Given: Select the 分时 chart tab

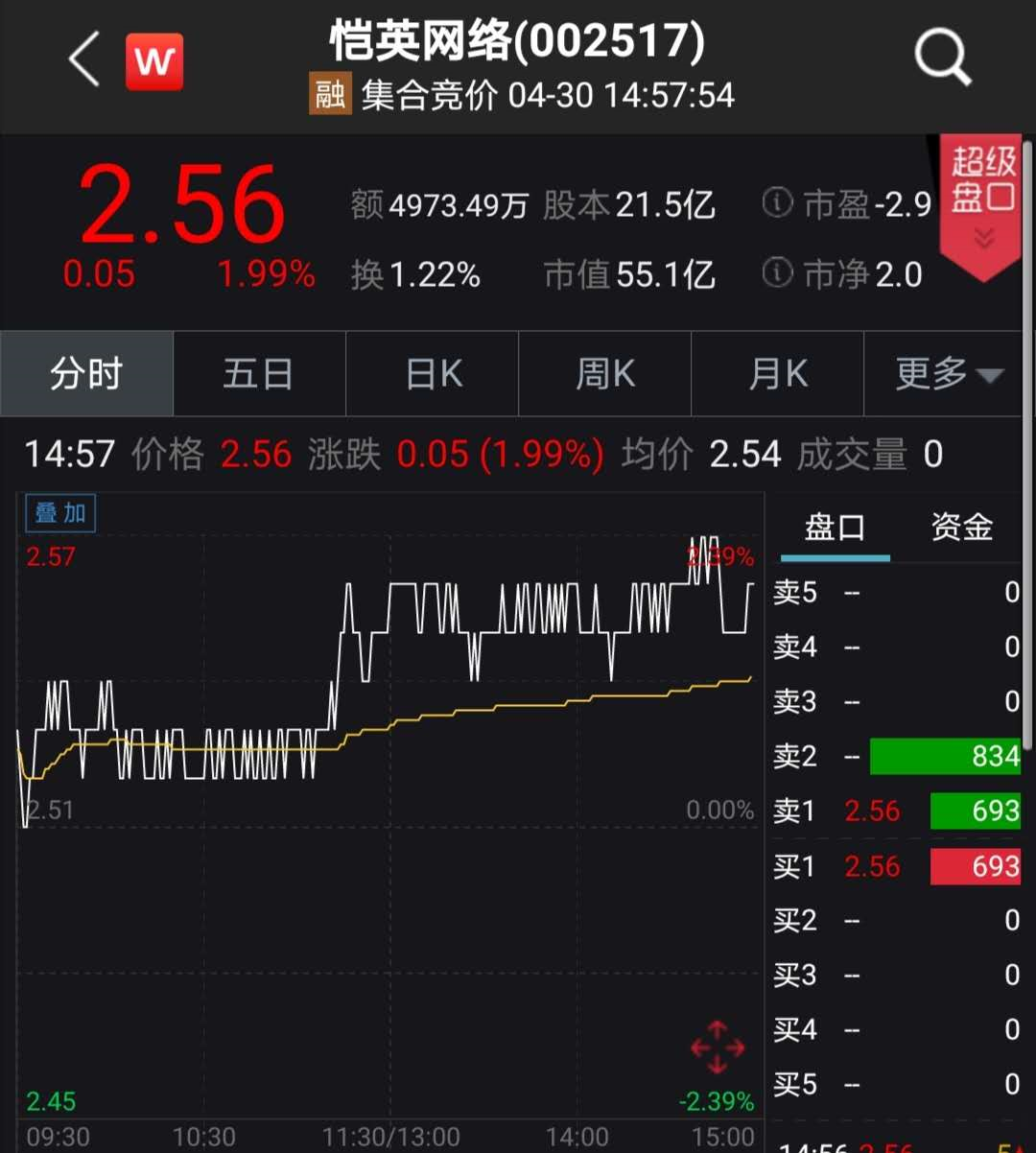Looking at the screenshot, I should (x=86, y=374).
